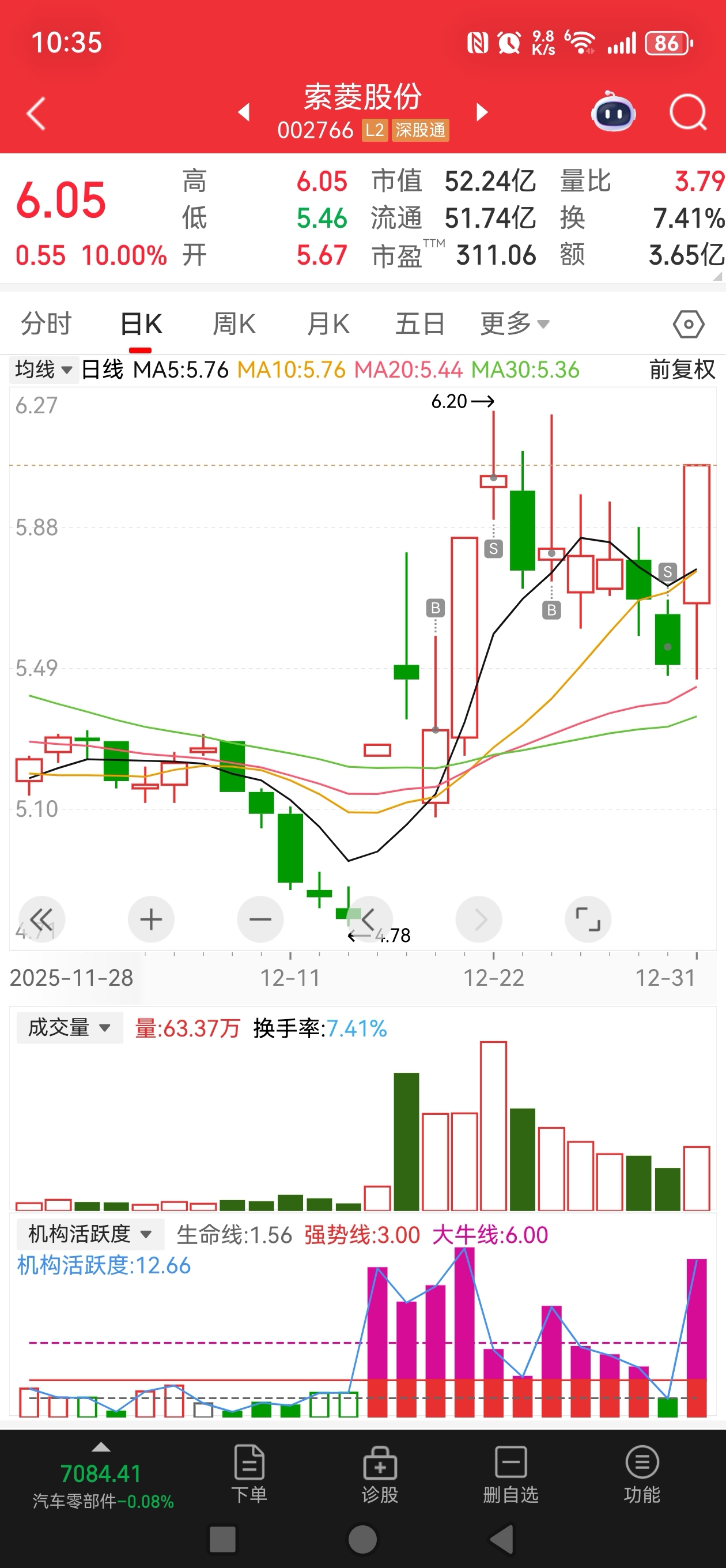Open the AI robot assistant

[x=613, y=112]
